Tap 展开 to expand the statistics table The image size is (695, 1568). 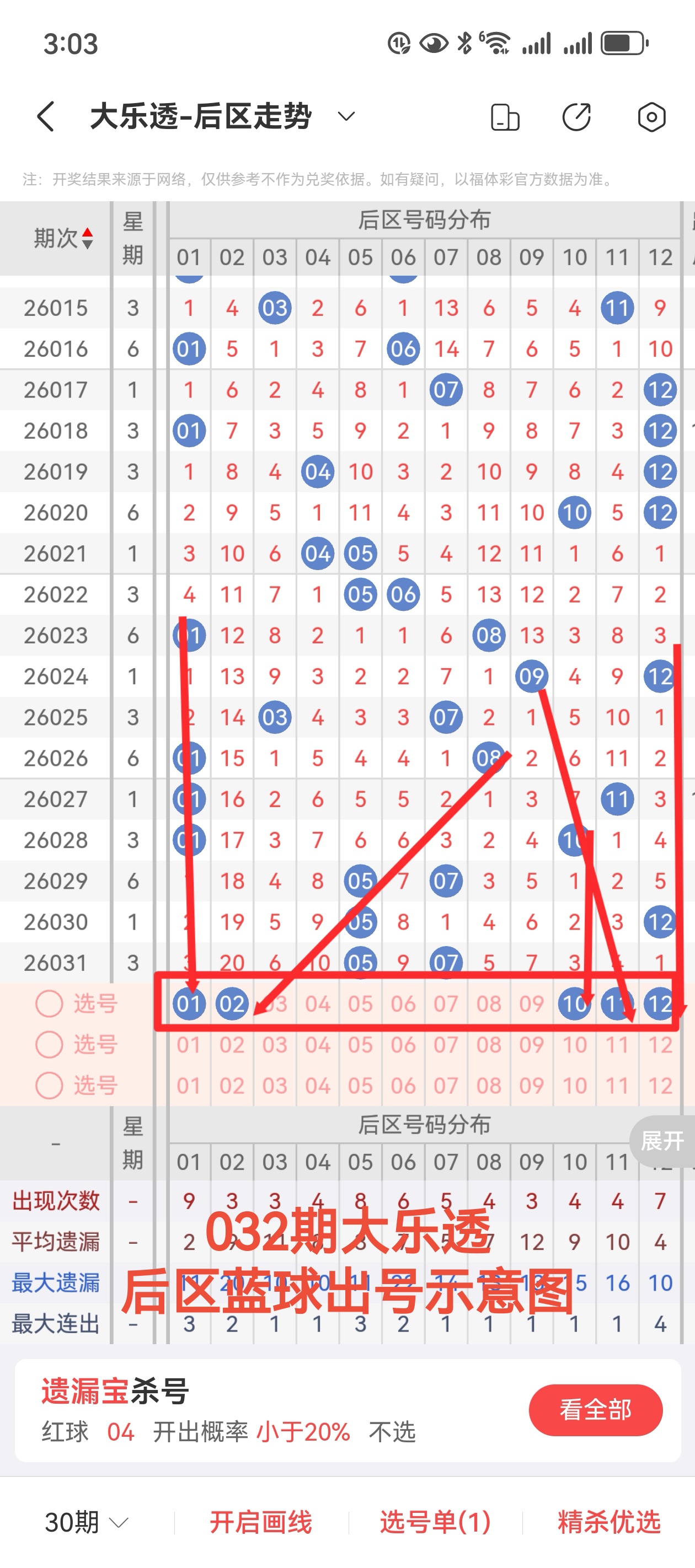pyautogui.click(x=662, y=1141)
